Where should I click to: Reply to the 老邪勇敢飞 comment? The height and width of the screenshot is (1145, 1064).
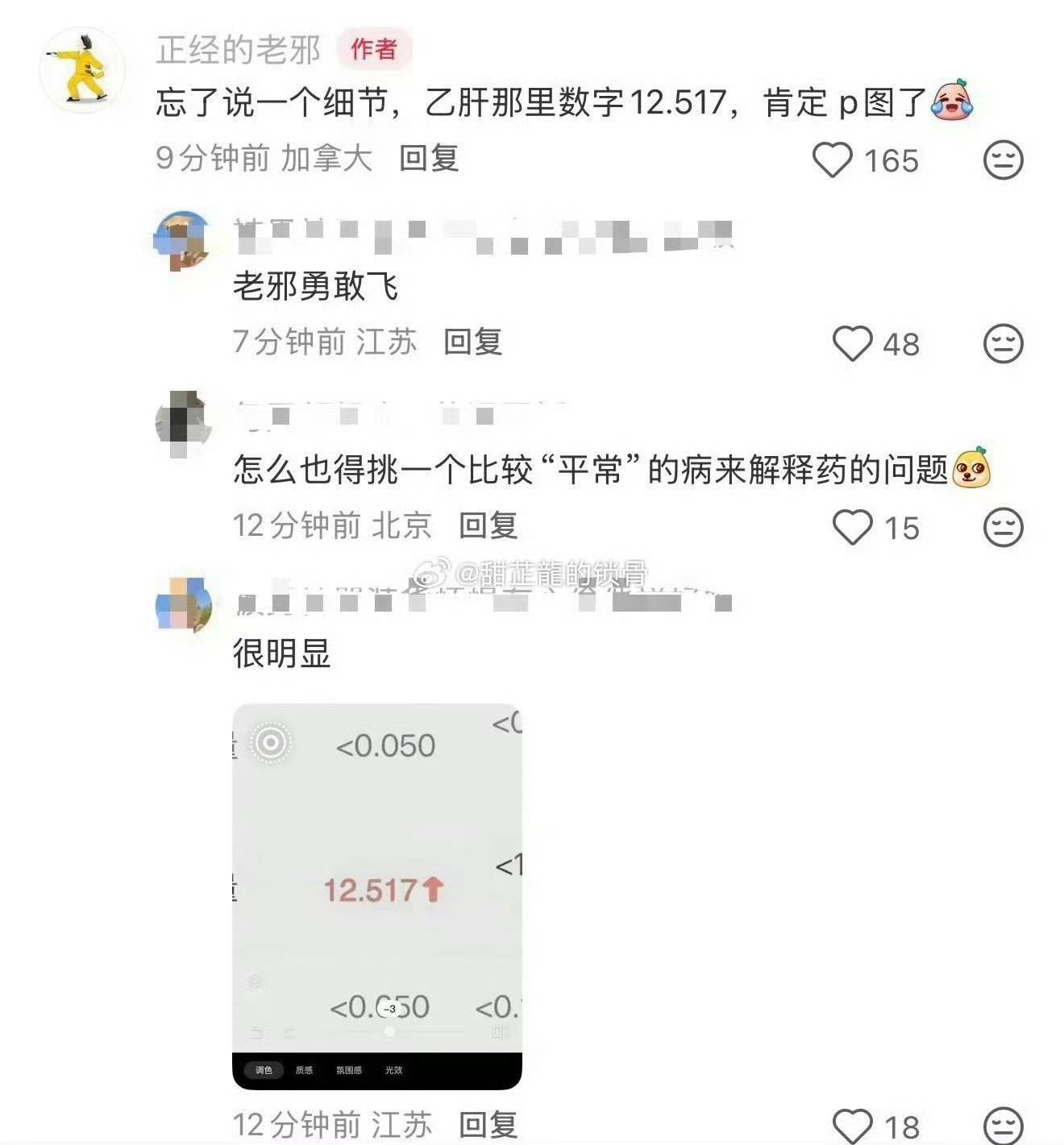point(473,342)
